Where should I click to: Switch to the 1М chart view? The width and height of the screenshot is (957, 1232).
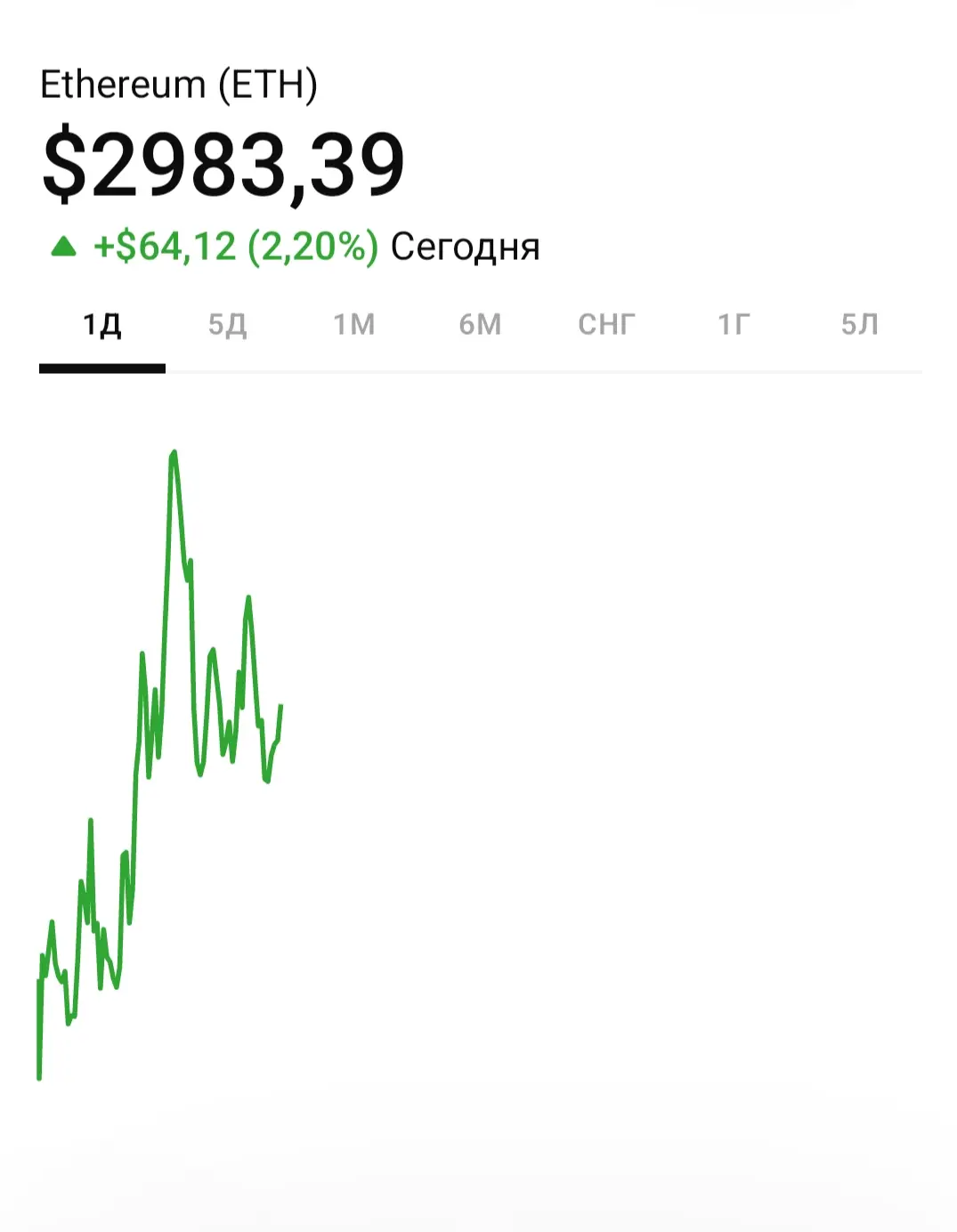354,324
